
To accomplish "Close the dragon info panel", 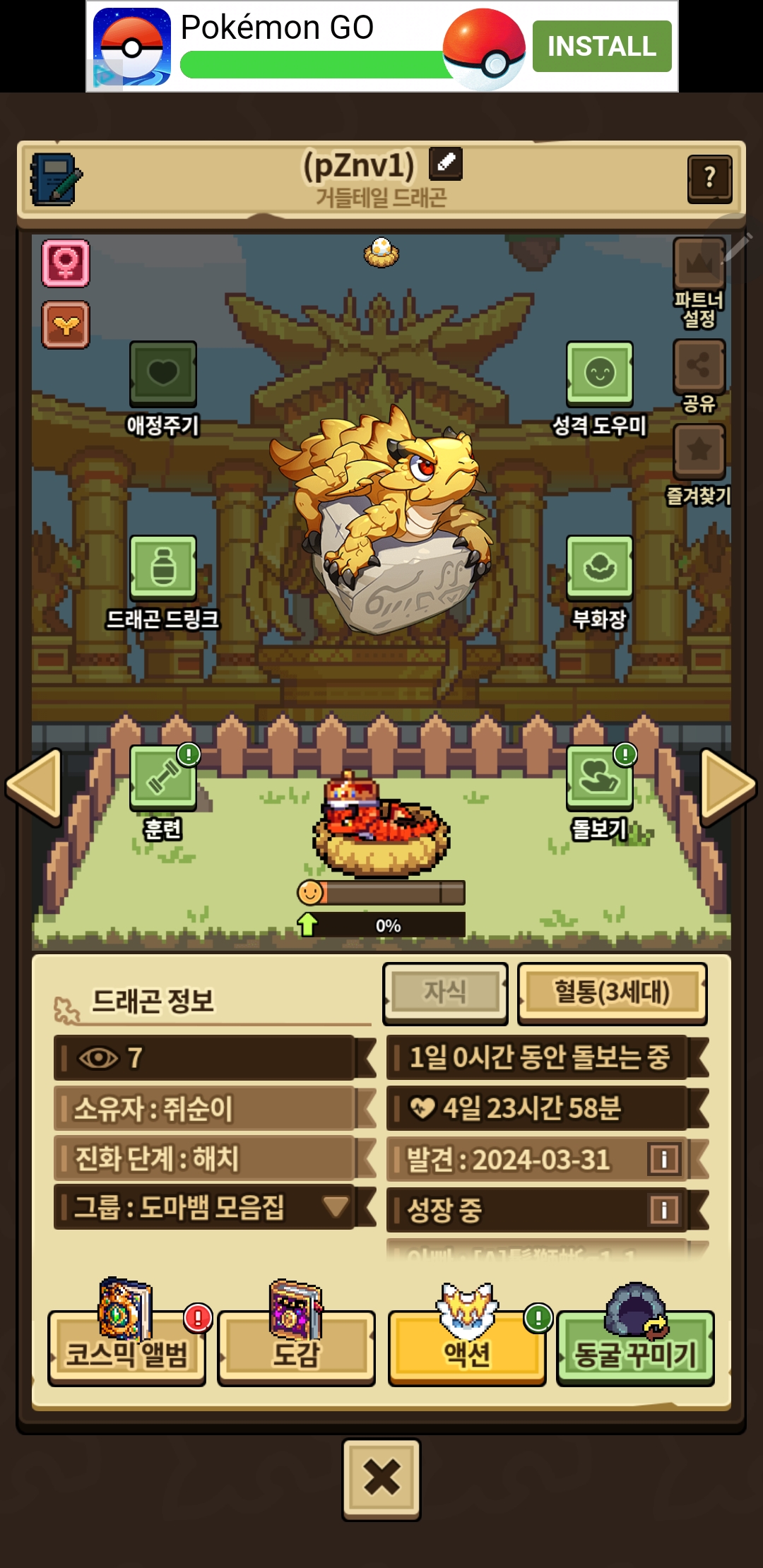I will pos(381,1479).
